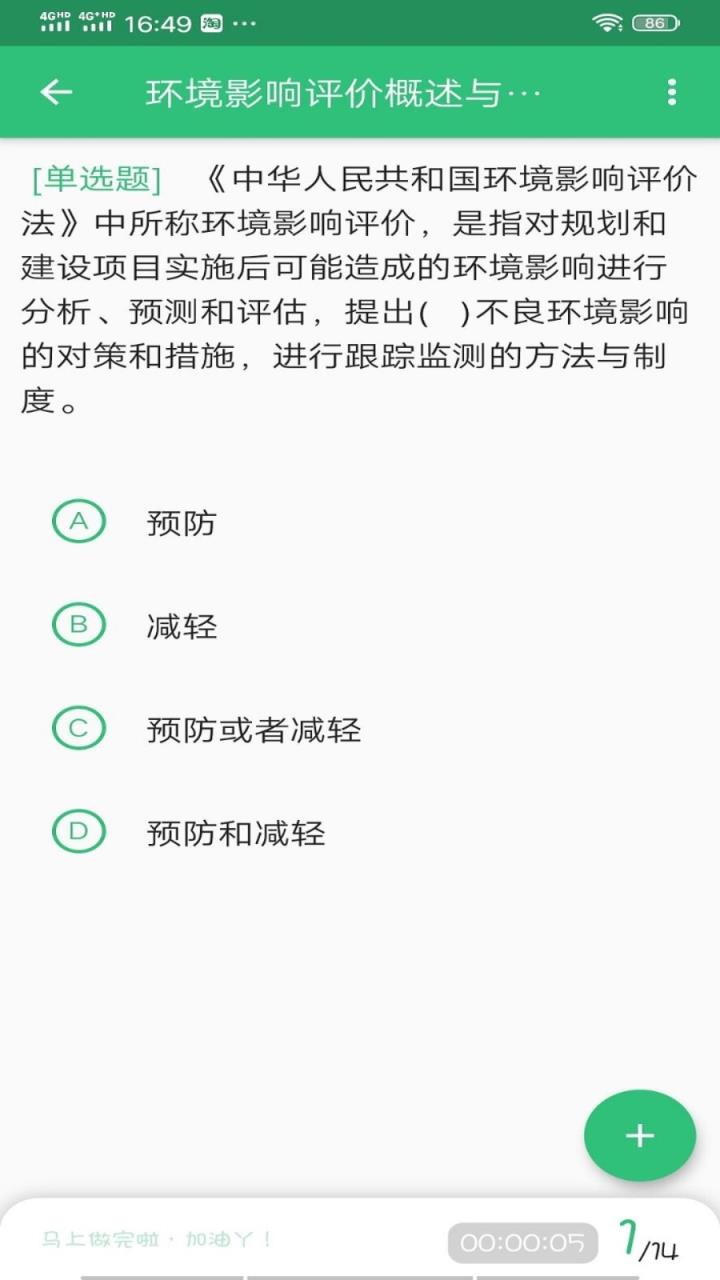Tap the green plus floating action icon
Image resolution: width=720 pixels, height=1280 pixels.
639,1135
